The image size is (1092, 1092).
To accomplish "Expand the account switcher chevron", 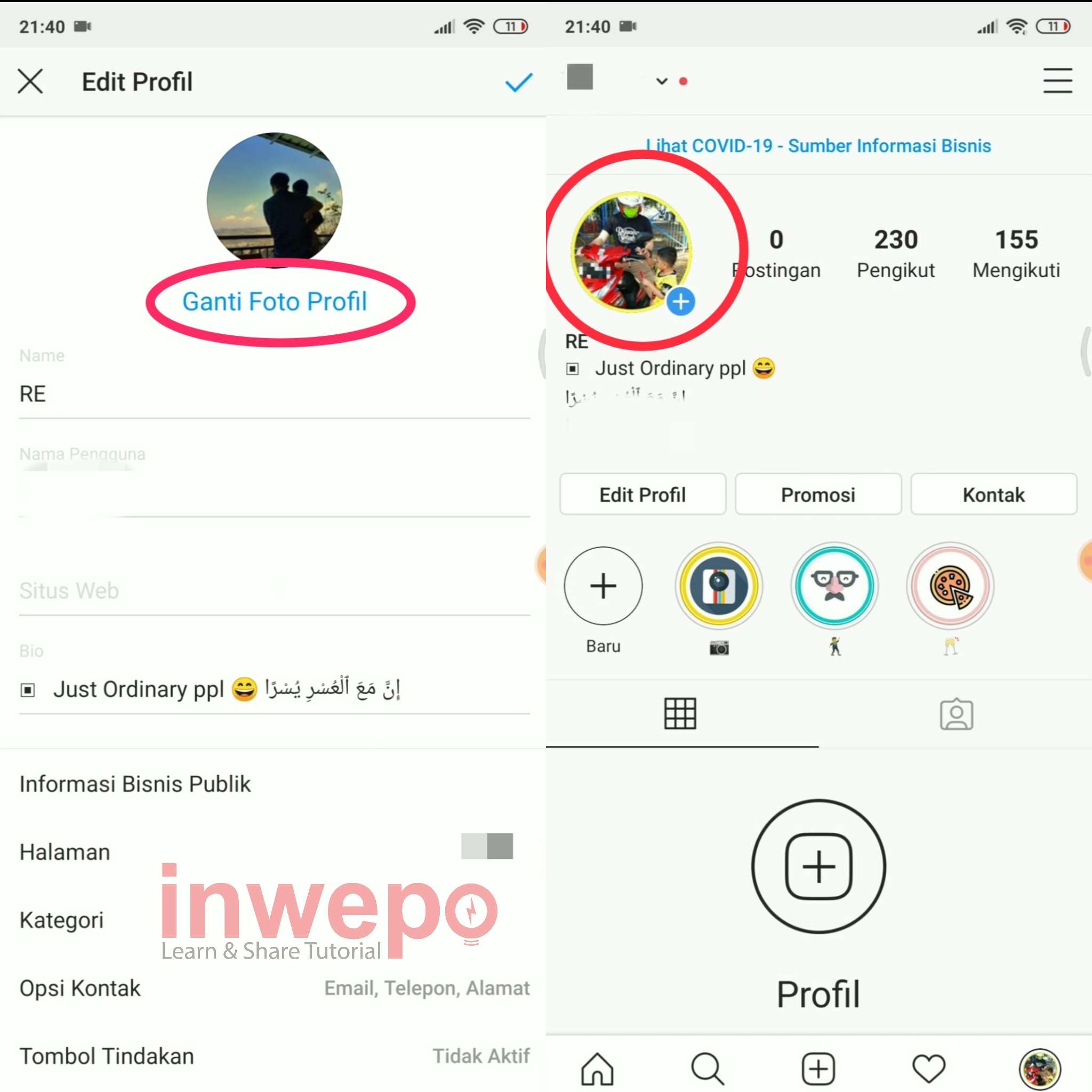I will point(662,82).
